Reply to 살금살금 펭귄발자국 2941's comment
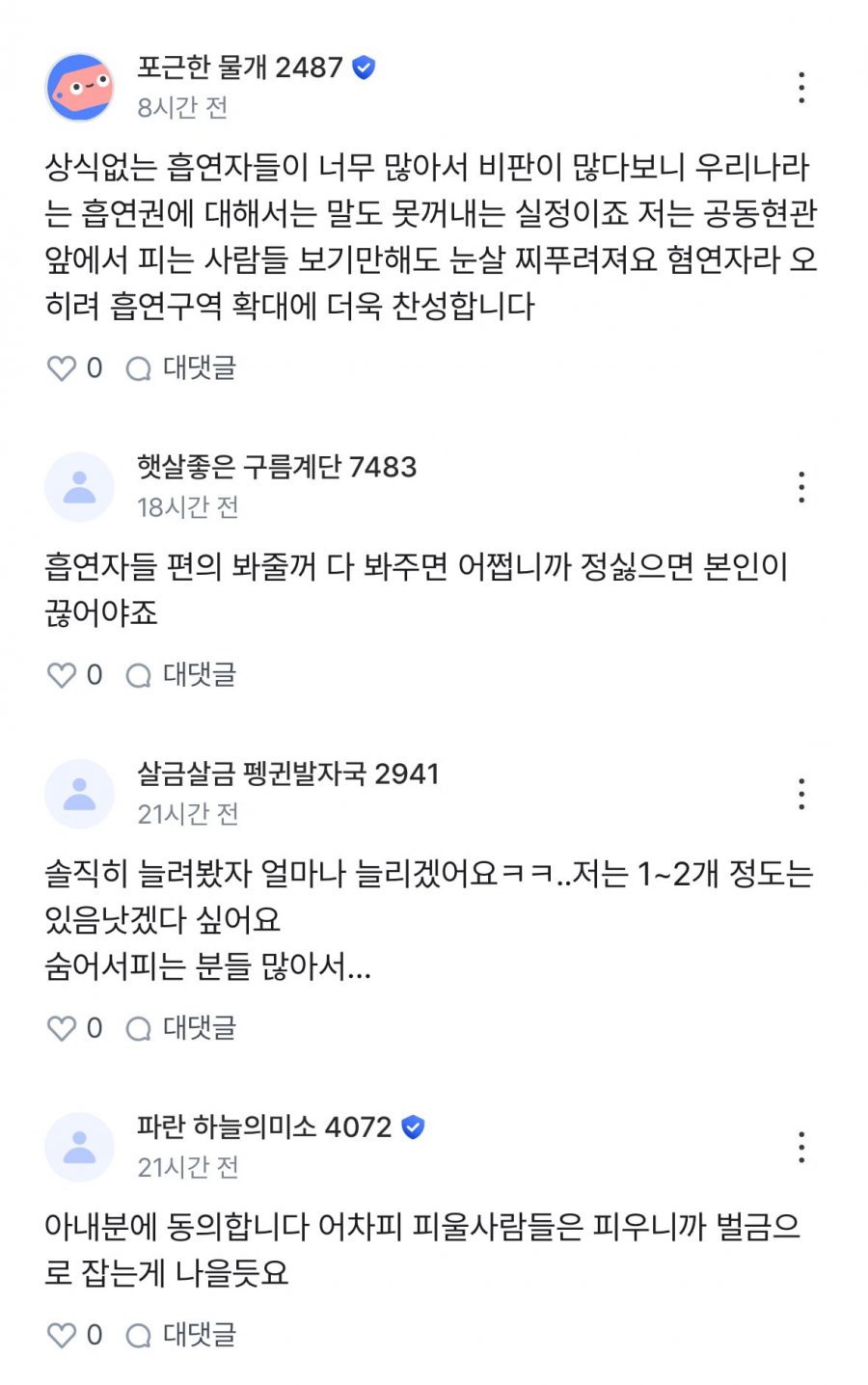The width and height of the screenshot is (868, 1385). (x=181, y=1028)
